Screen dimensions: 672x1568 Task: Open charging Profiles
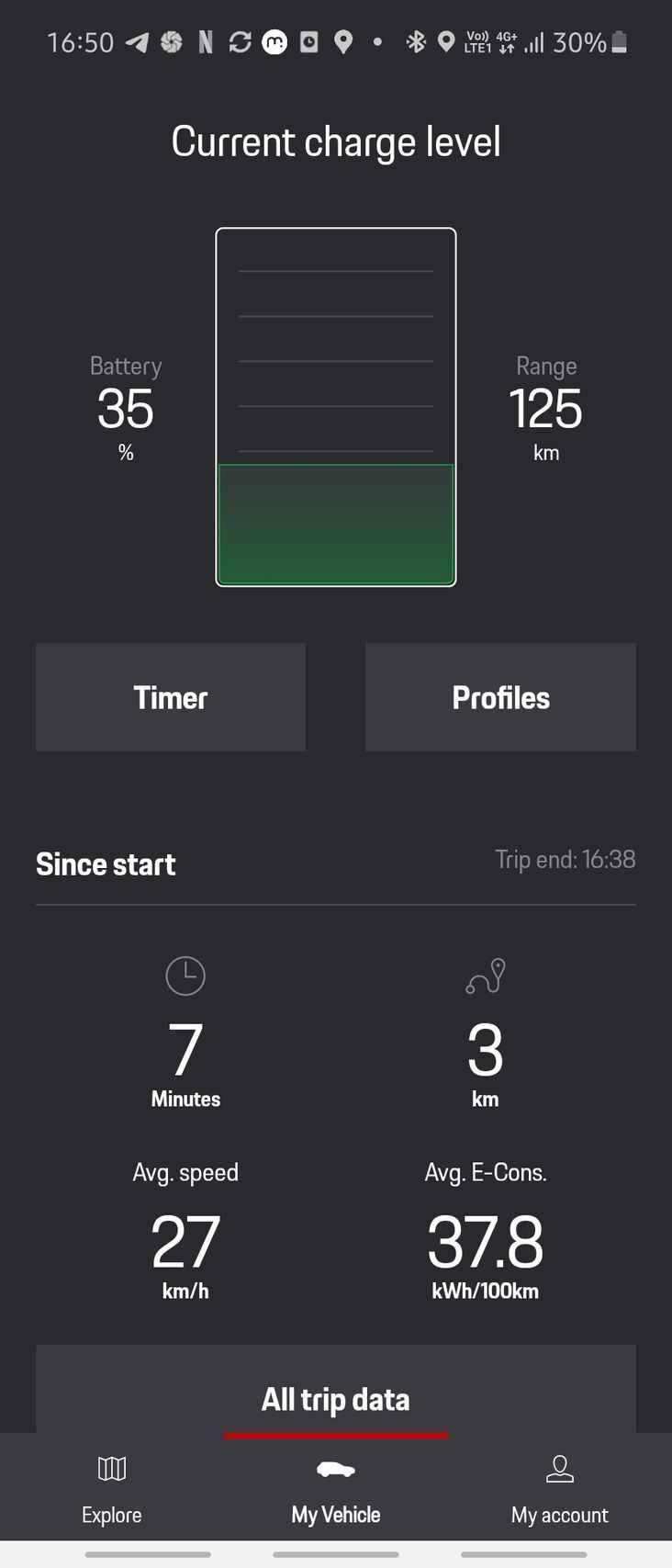pos(500,697)
